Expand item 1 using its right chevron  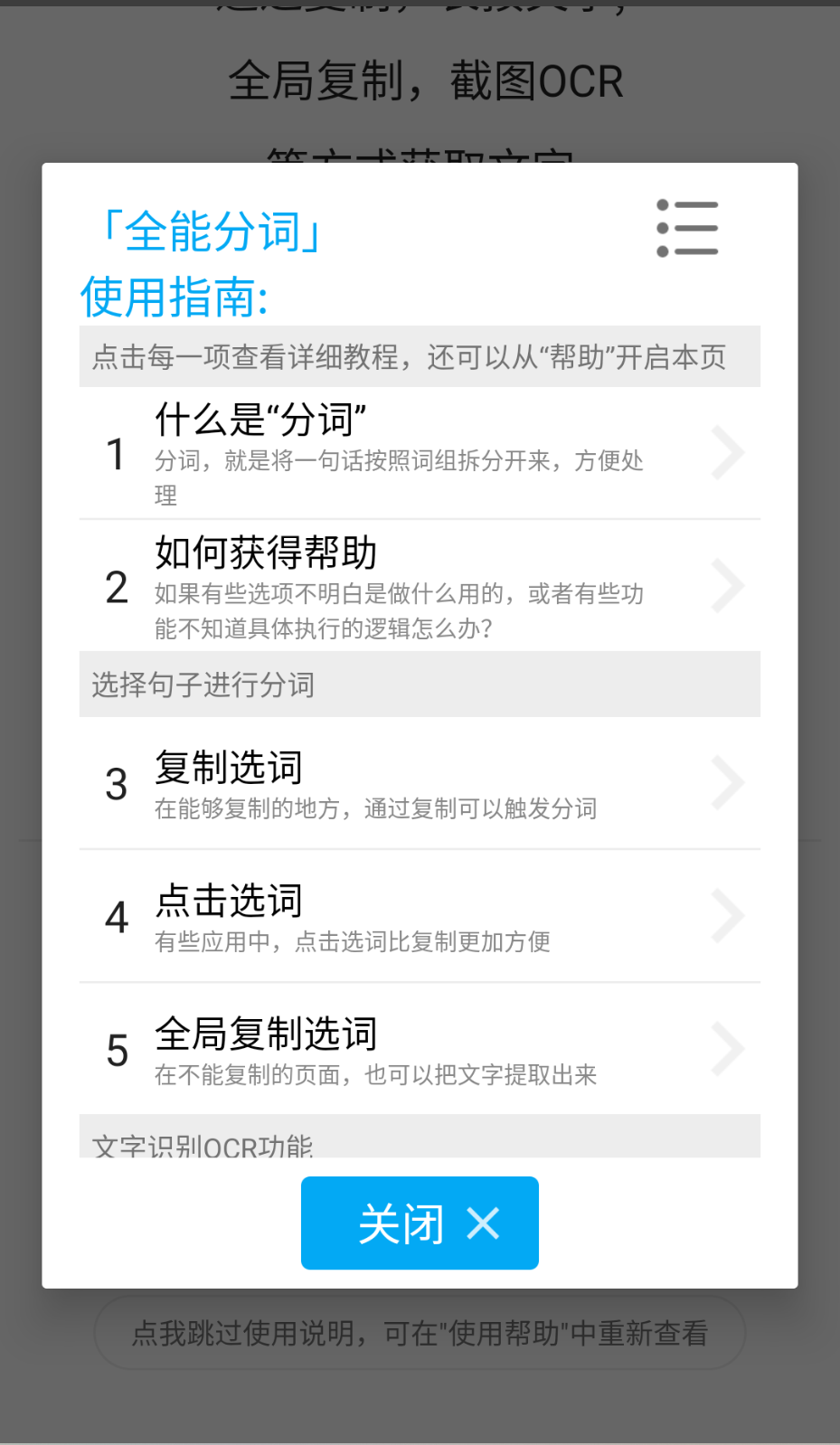point(729,452)
